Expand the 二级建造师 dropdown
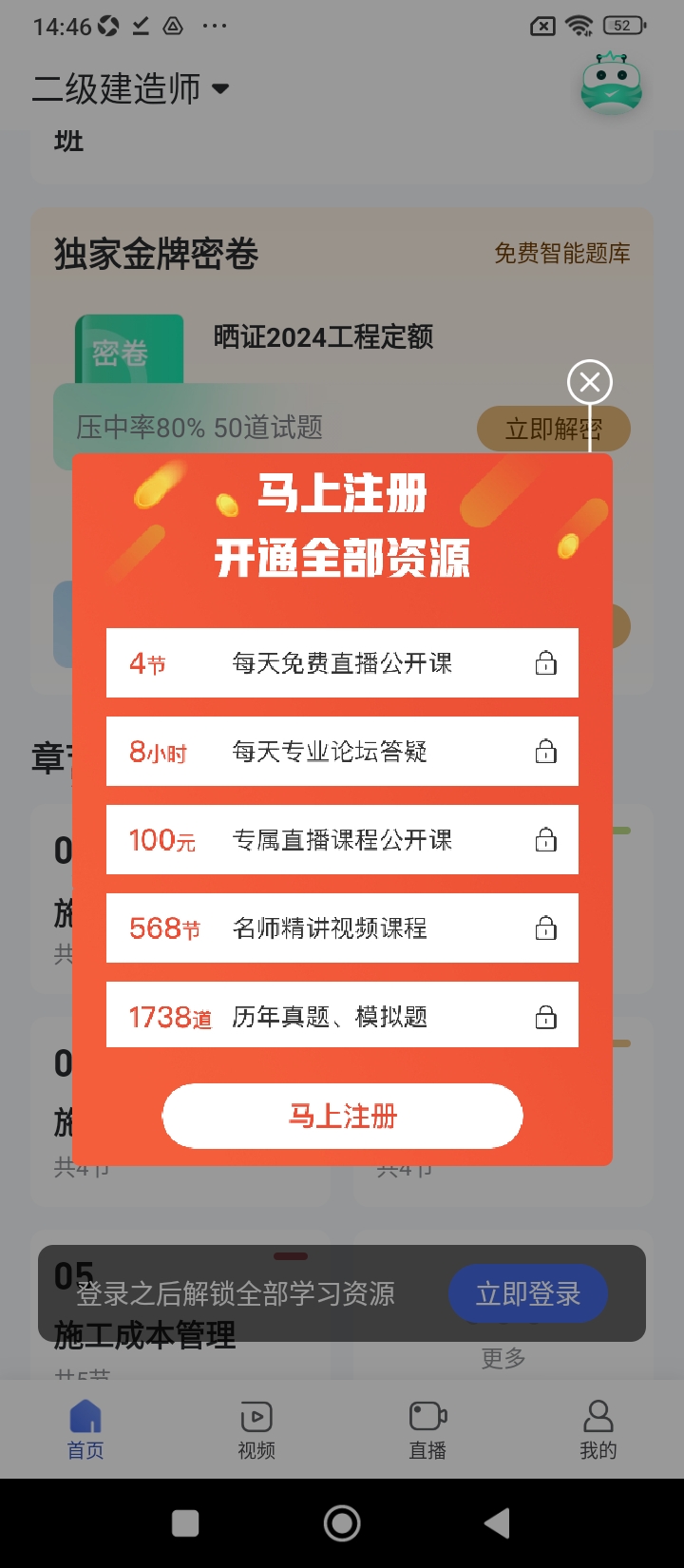 131,89
